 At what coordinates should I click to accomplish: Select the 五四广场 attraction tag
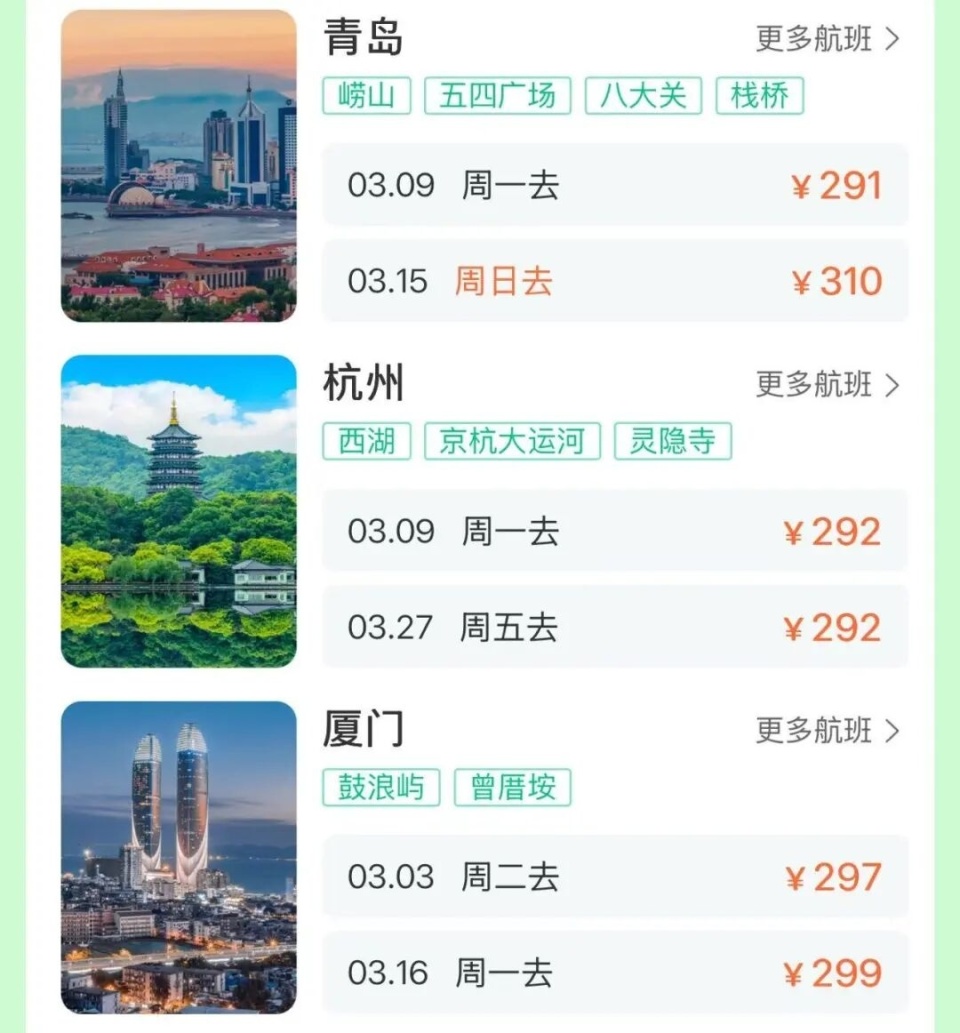pos(497,95)
